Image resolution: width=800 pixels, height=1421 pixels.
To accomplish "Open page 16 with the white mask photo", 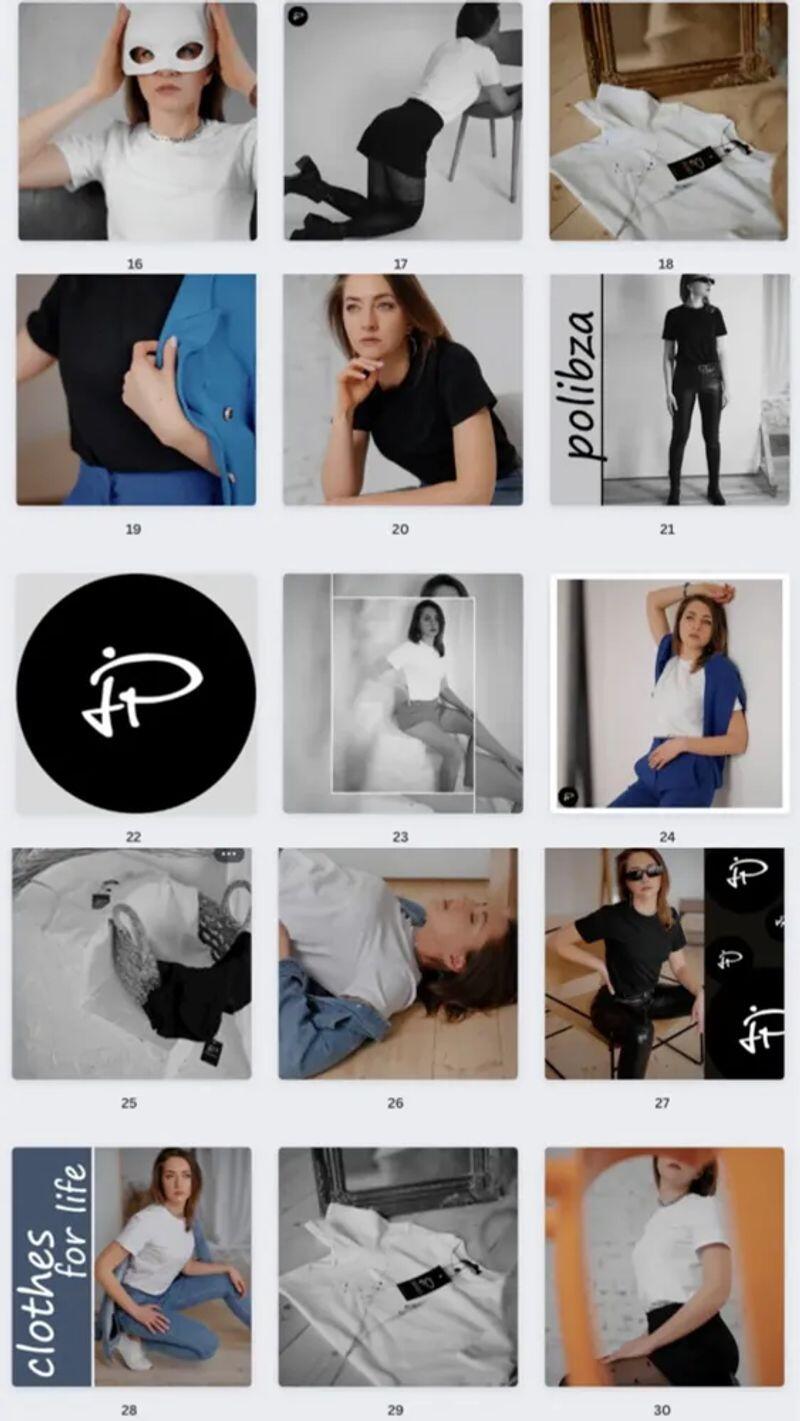I will [x=137, y=121].
